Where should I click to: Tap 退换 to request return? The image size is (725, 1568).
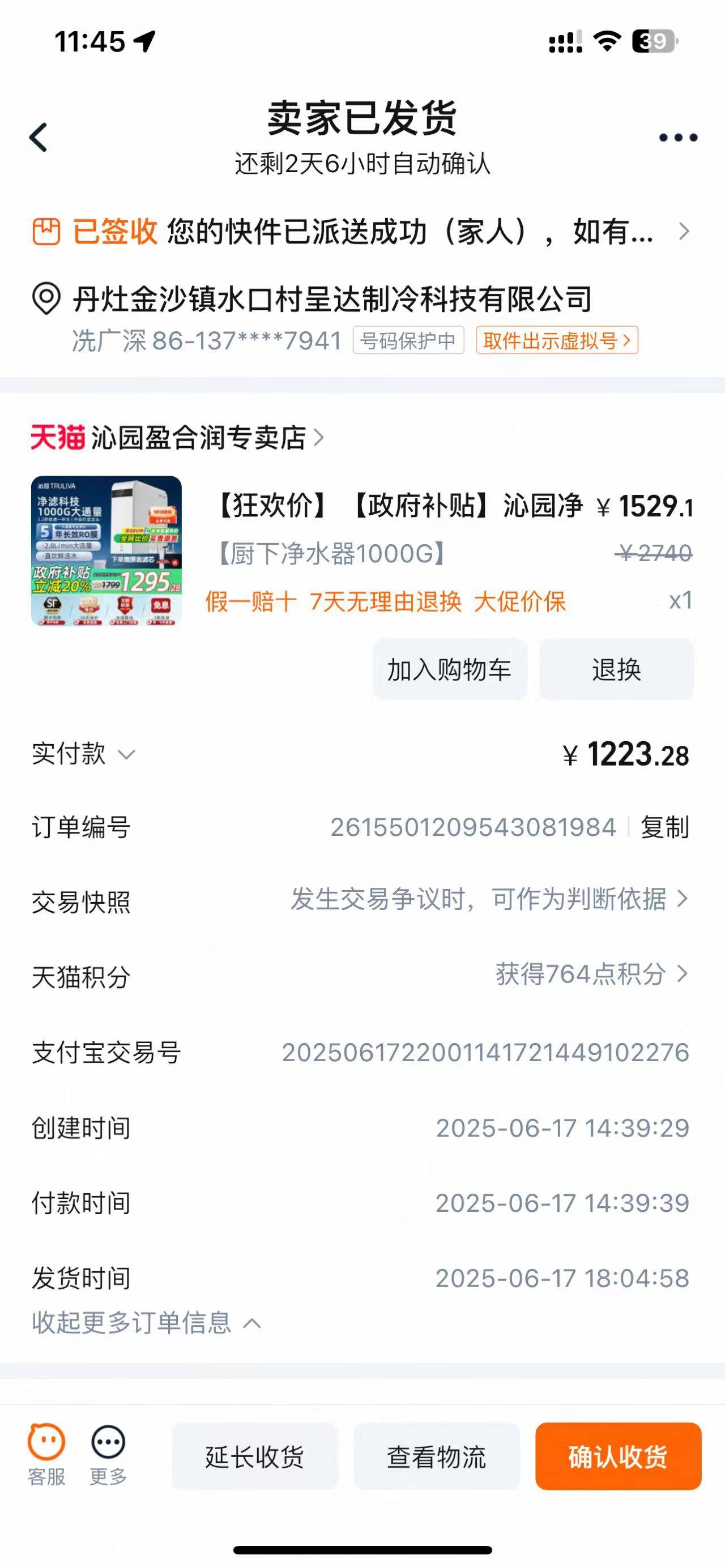(x=616, y=669)
